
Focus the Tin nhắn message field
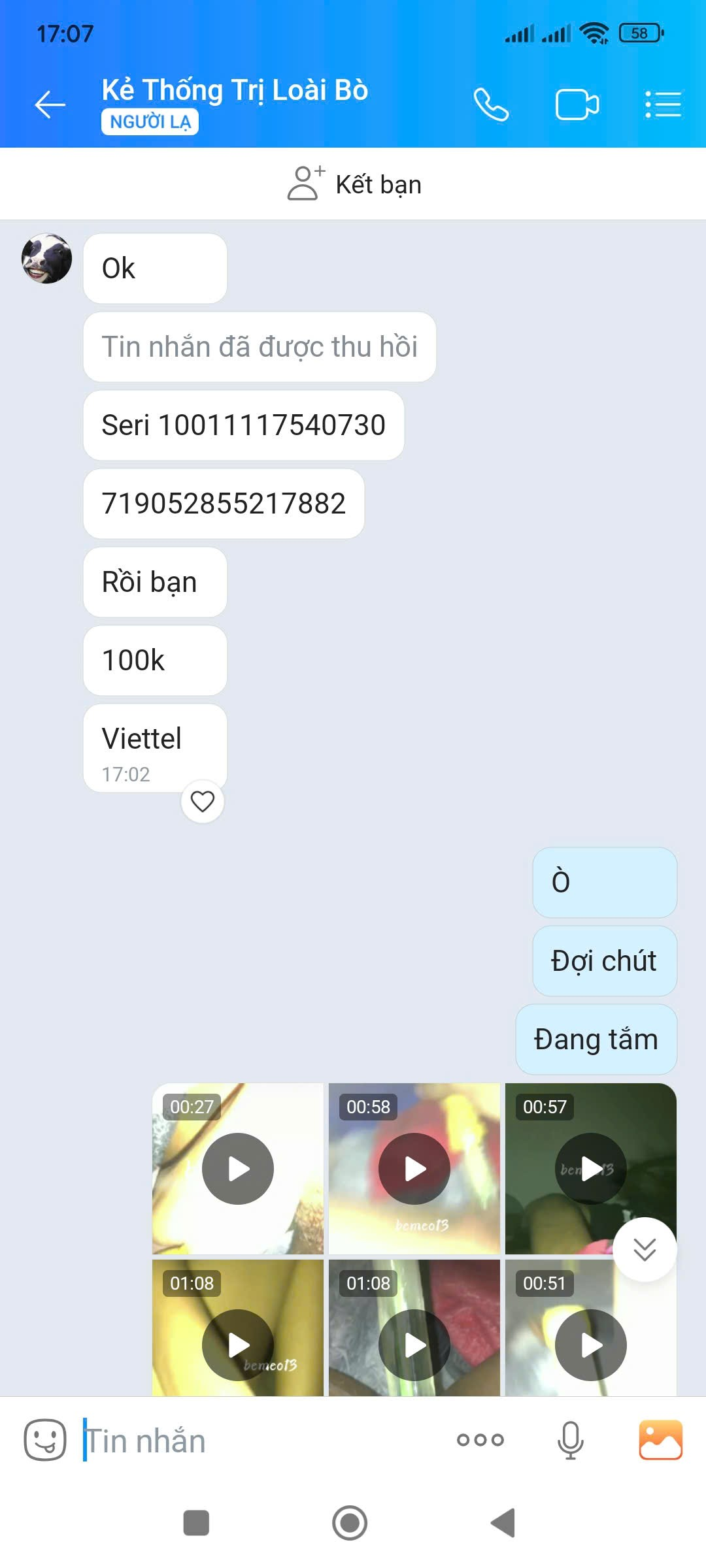click(261, 1440)
